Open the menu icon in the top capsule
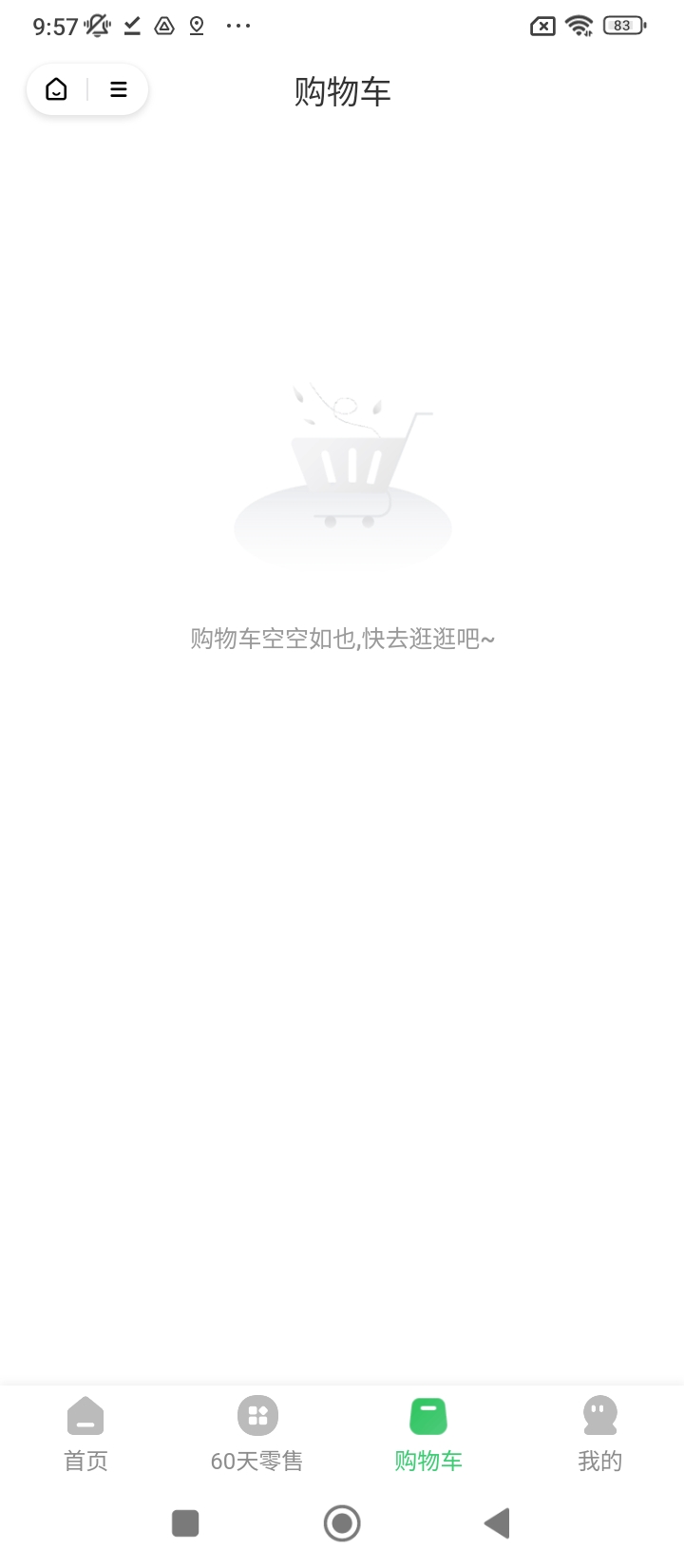684x1568 pixels. tap(119, 89)
